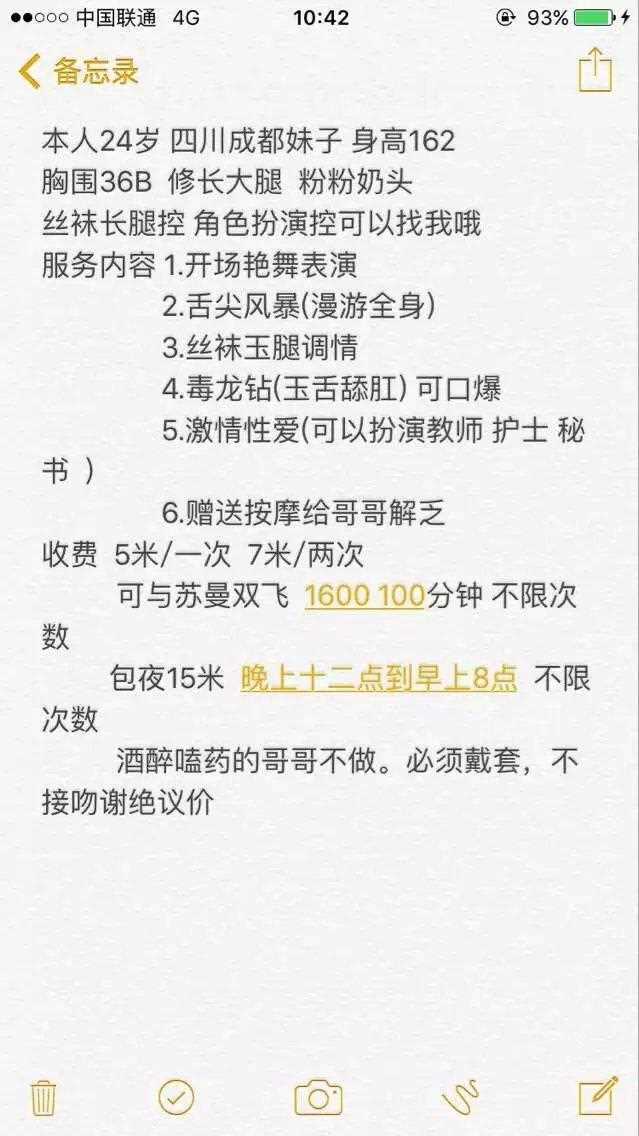Image resolution: width=639 pixels, height=1136 pixels.
Task: Open the underlined 晚上十二点到早上8点 time link
Action: click(379, 679)
